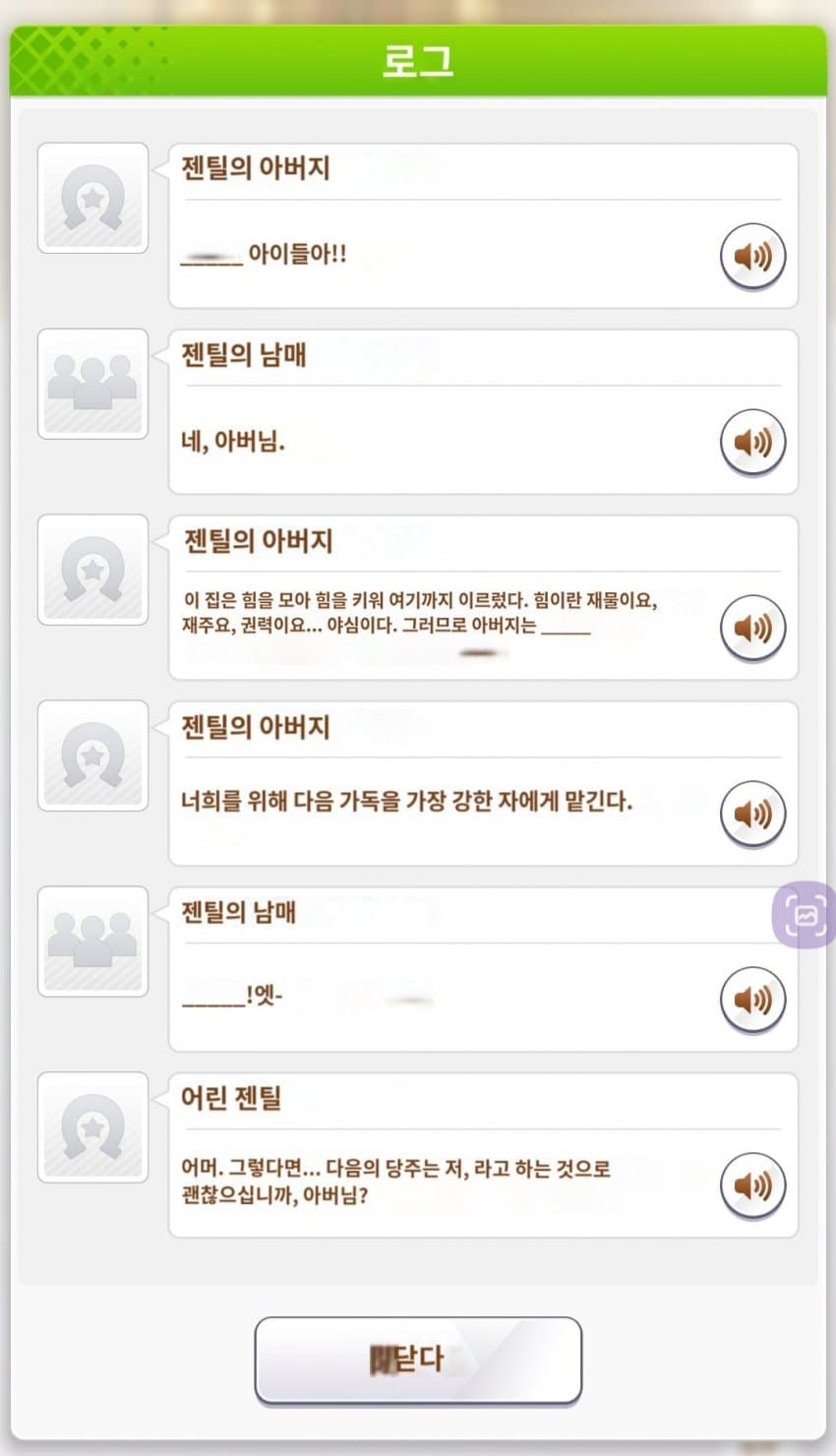Close the 로그 window with 닫다
Viewport: 836px width, 1456px height.
[418, 1360]
